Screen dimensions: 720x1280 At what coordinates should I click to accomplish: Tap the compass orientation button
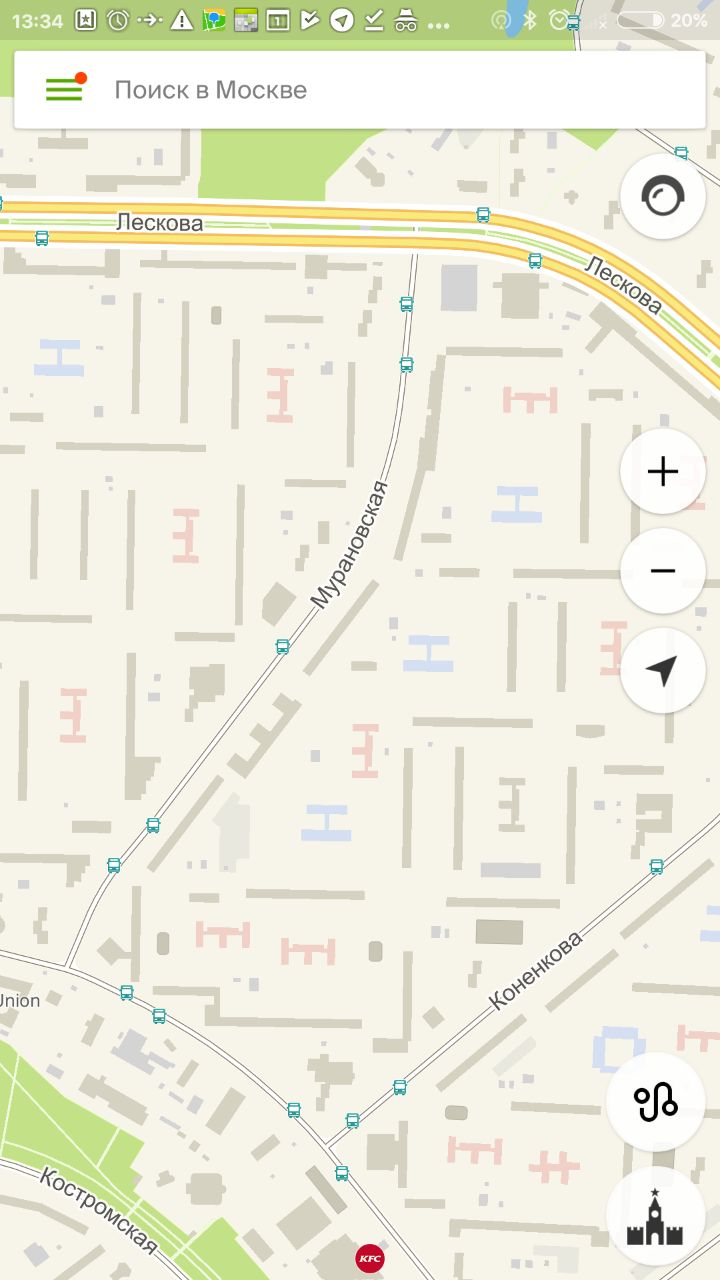tap(662, 196)
